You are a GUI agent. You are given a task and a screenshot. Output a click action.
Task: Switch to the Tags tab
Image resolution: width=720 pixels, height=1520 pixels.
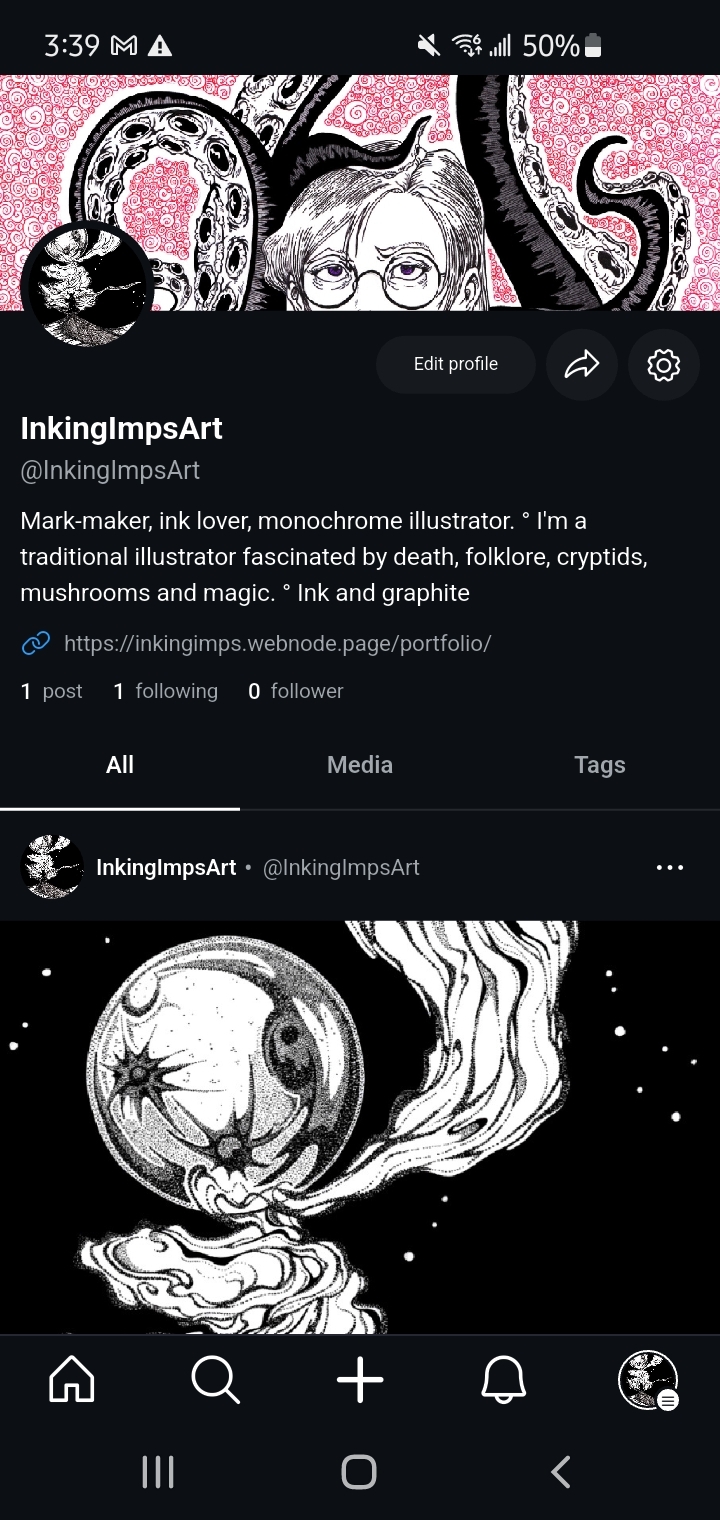point(600,765)
